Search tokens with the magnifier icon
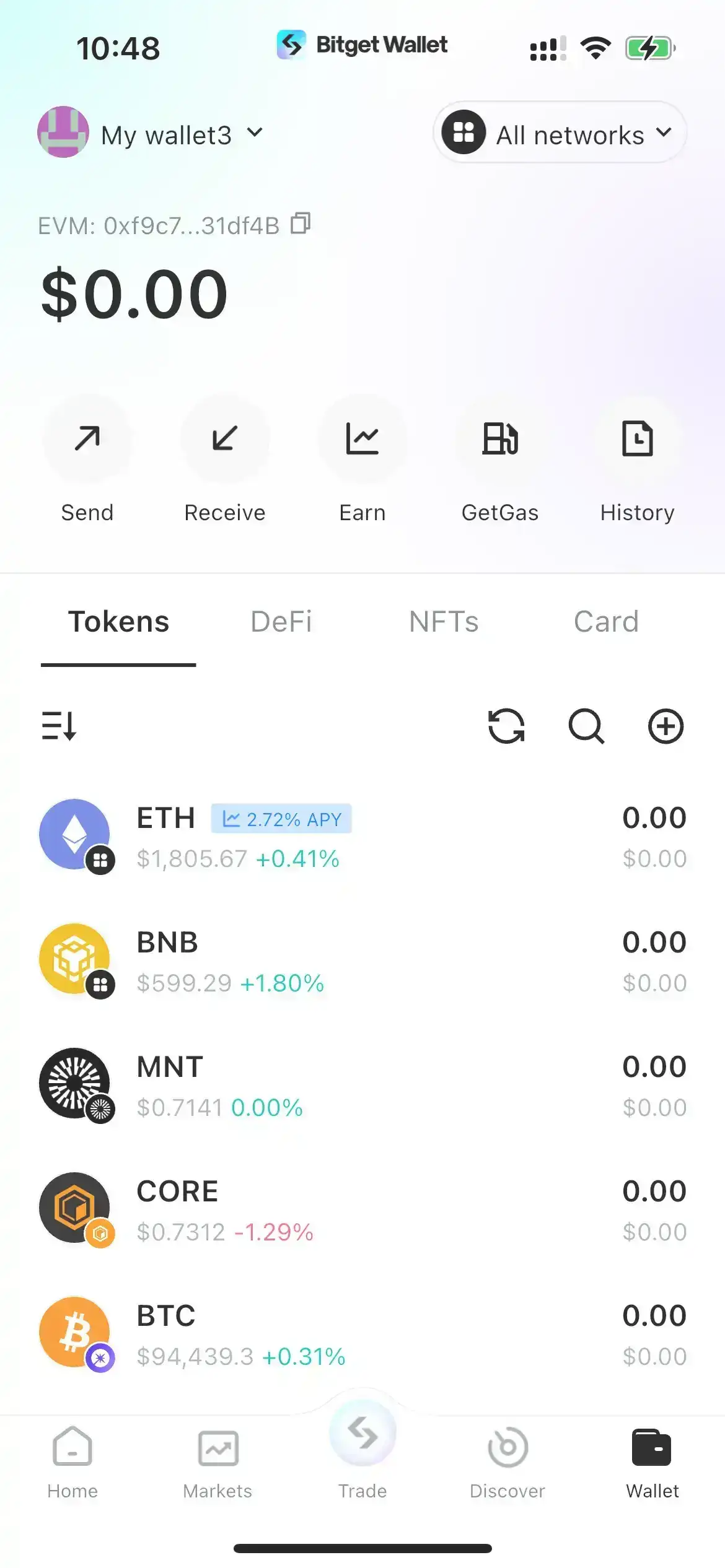The image size is (725, 1568). point(586,726)
